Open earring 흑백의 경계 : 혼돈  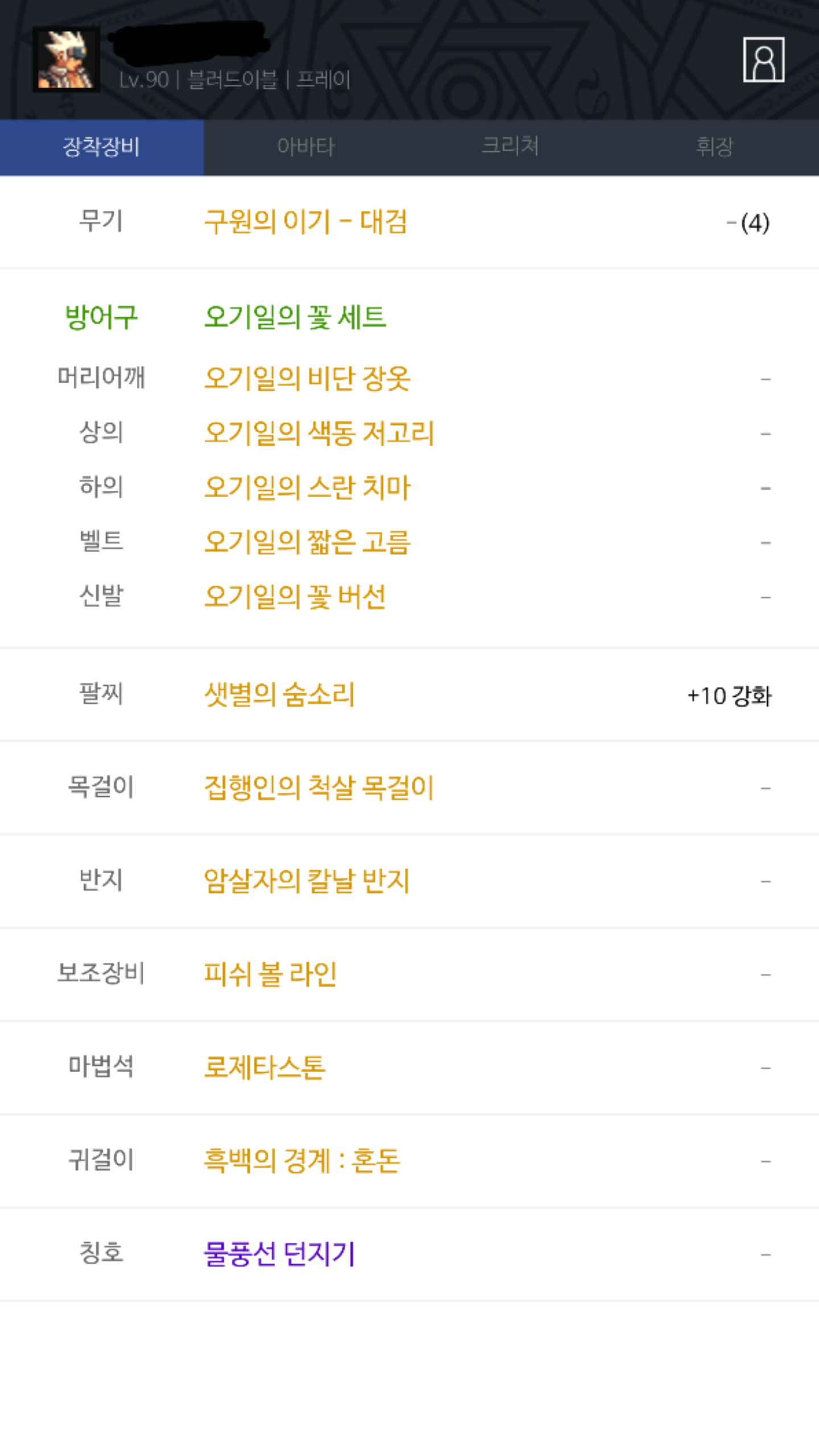[x=301, y=1161]
